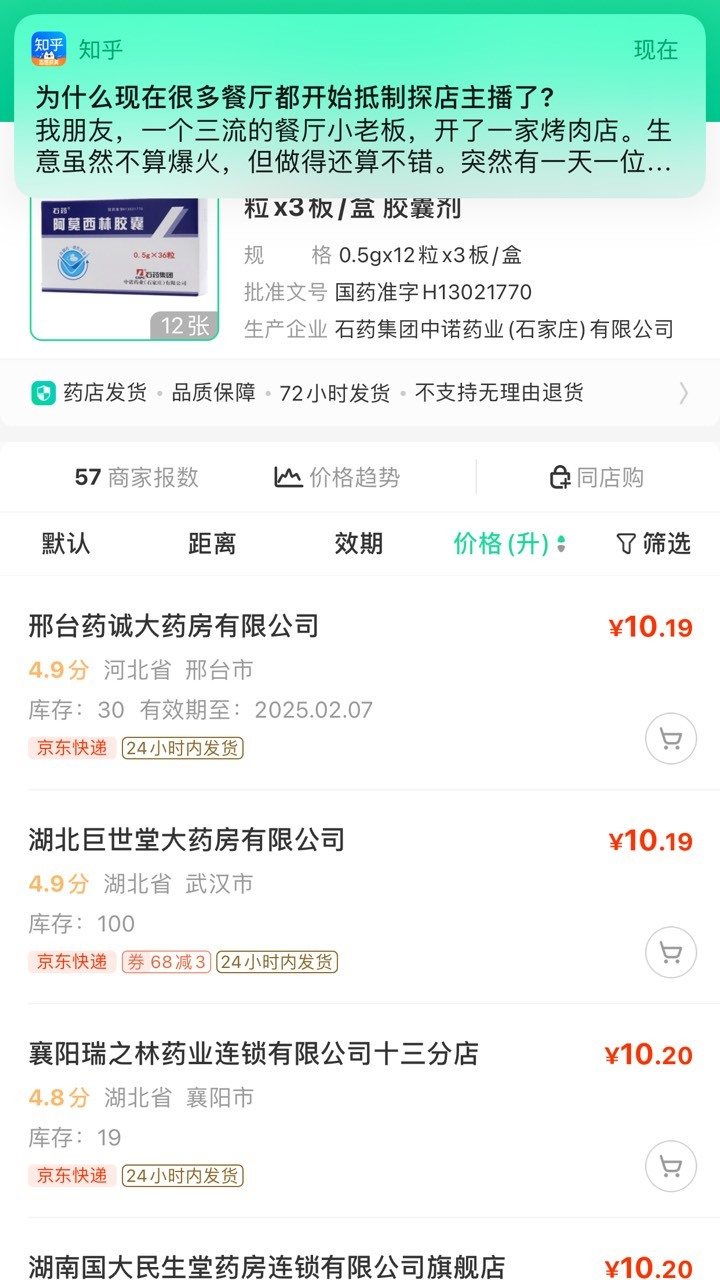Sort listings by 效期
Image resolution: width=720 pixels, height=1280 pixels.
pyautogui.click(x=359, y=543)
